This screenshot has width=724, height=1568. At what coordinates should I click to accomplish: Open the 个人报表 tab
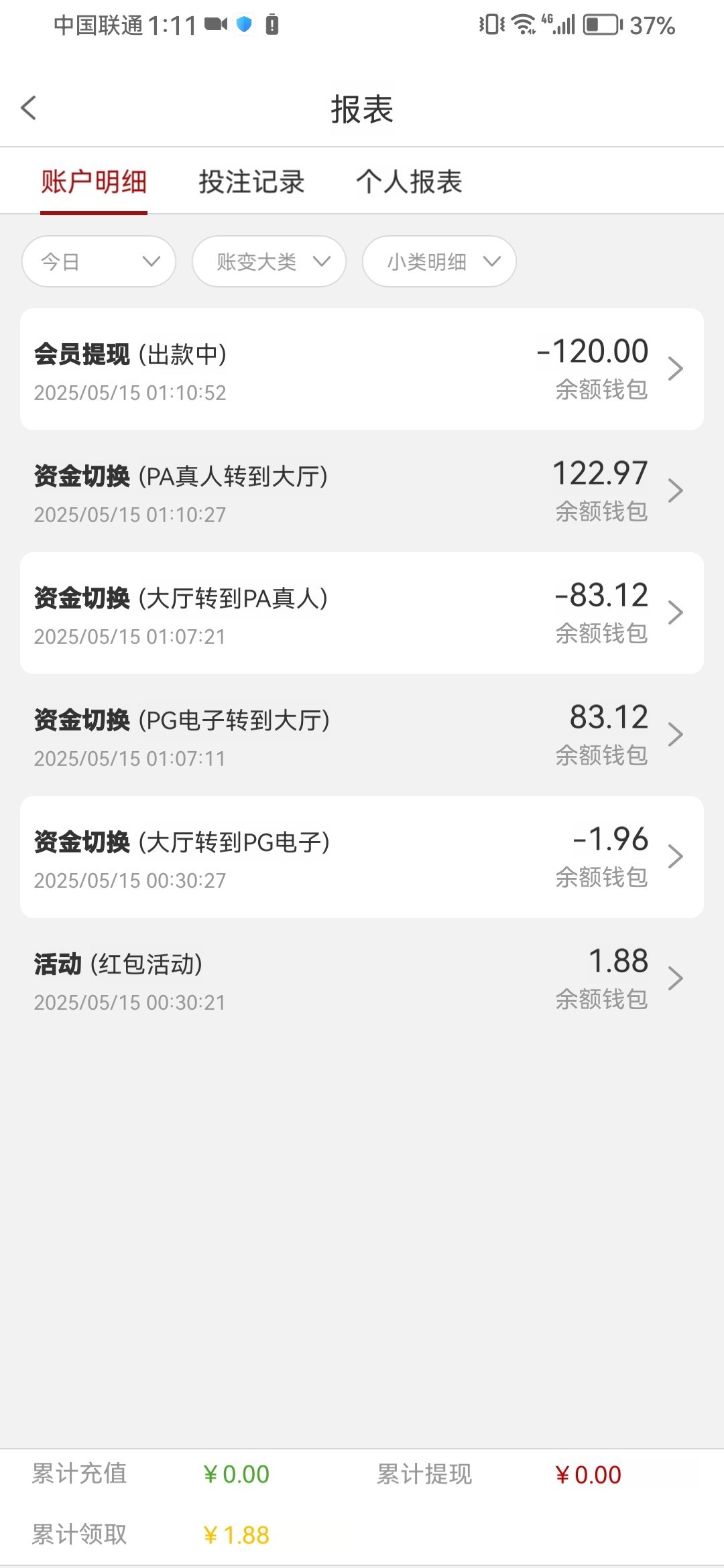click(409, 182)
